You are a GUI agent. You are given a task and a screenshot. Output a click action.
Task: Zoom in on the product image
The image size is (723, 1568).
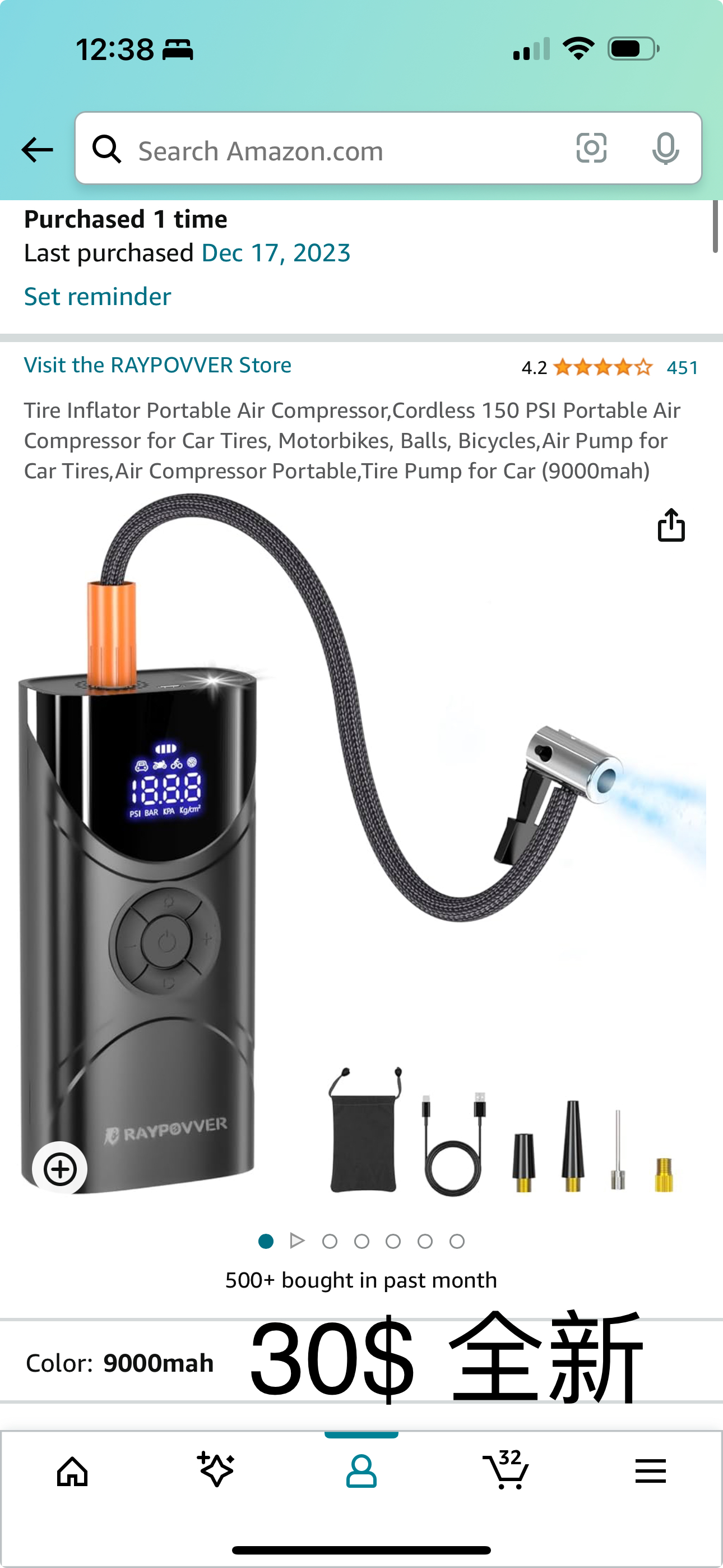(61, 1169)
